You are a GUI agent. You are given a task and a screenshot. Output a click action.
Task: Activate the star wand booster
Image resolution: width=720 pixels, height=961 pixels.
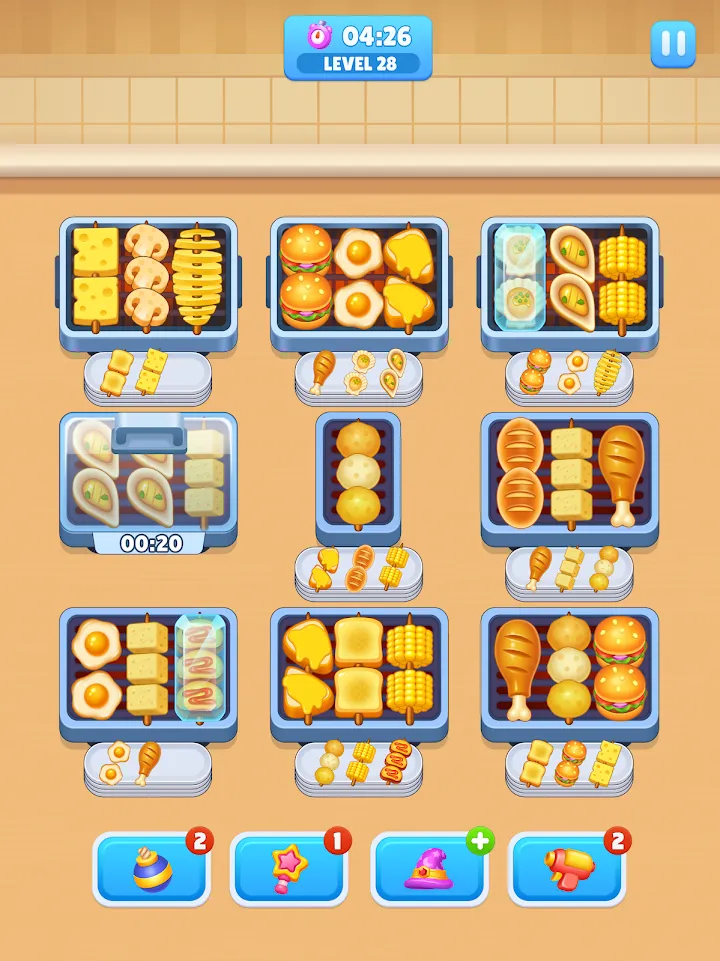[289, 868]
